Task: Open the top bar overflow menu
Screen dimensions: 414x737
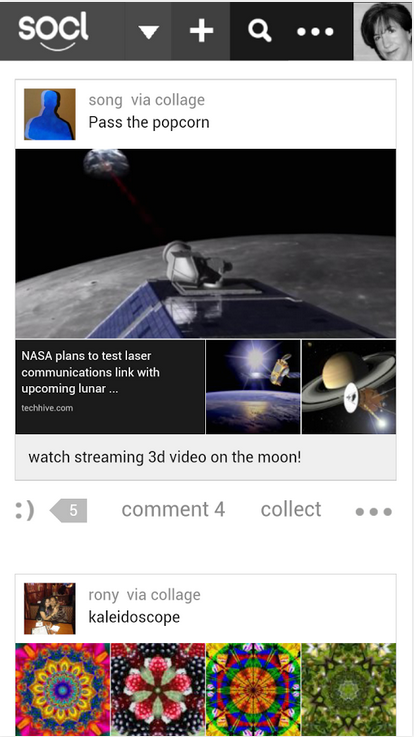Action: (315, 31)
